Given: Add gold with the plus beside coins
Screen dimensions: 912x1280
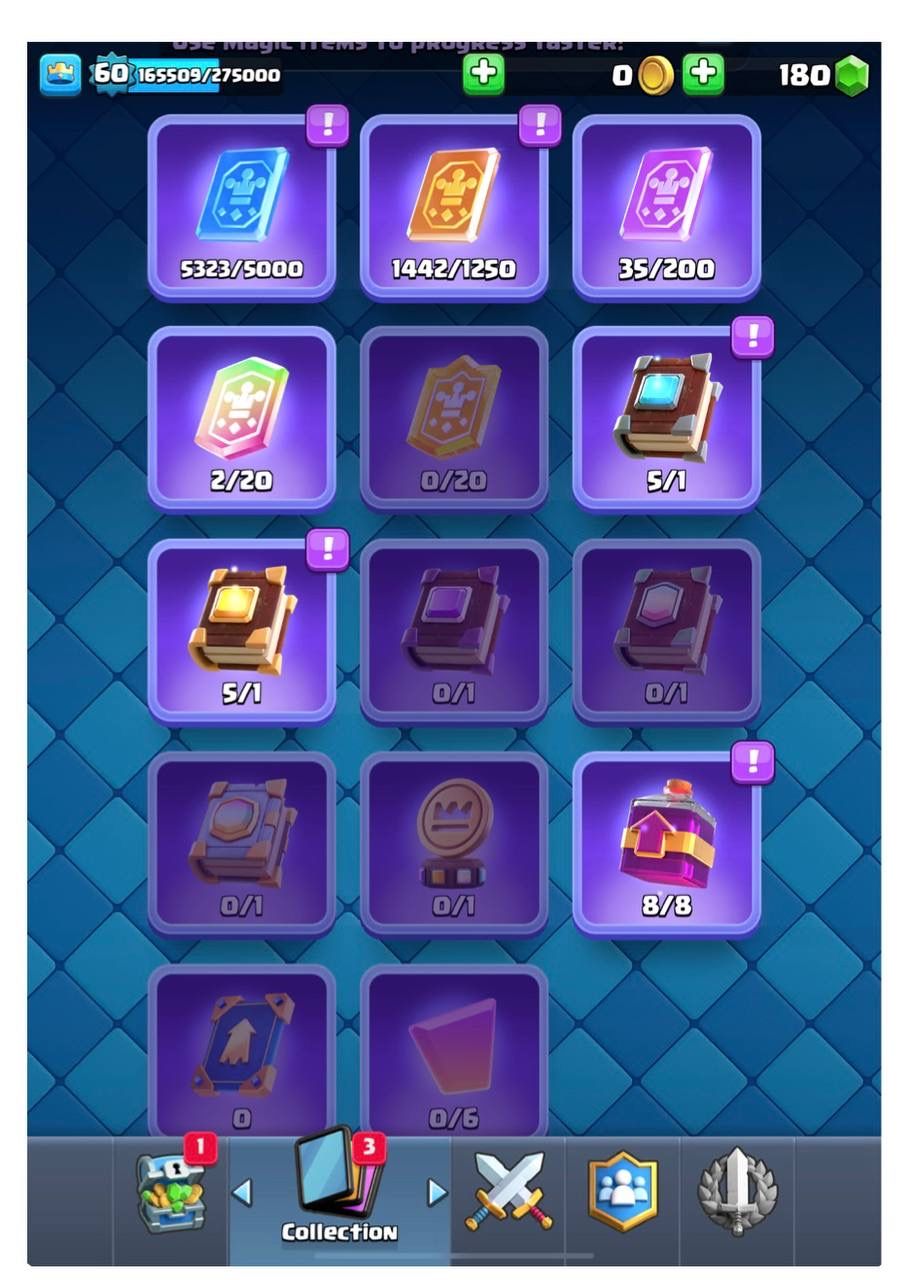Looking at the screenshot, I should (x=703, y=75).
